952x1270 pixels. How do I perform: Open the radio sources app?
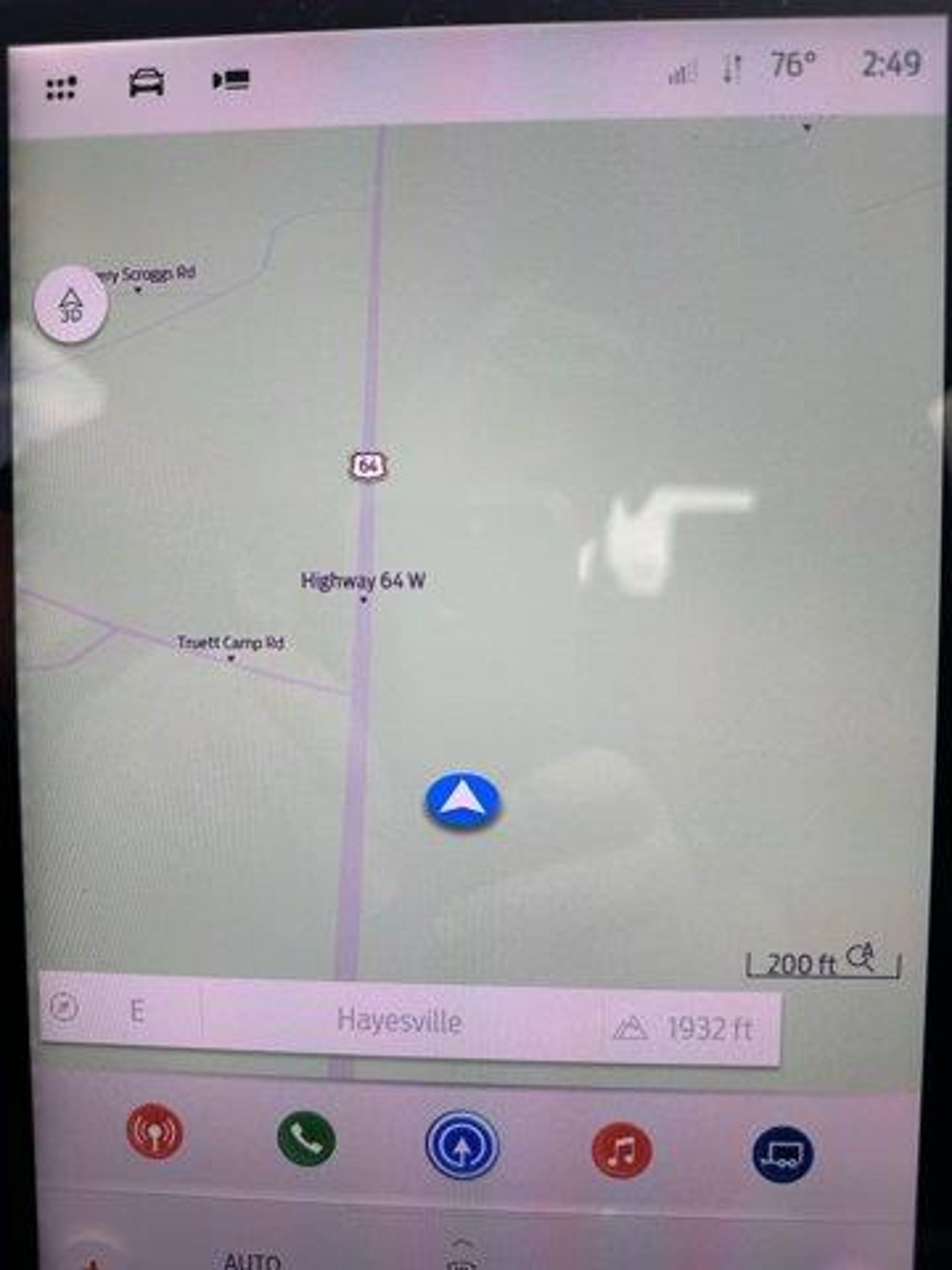154,1131
